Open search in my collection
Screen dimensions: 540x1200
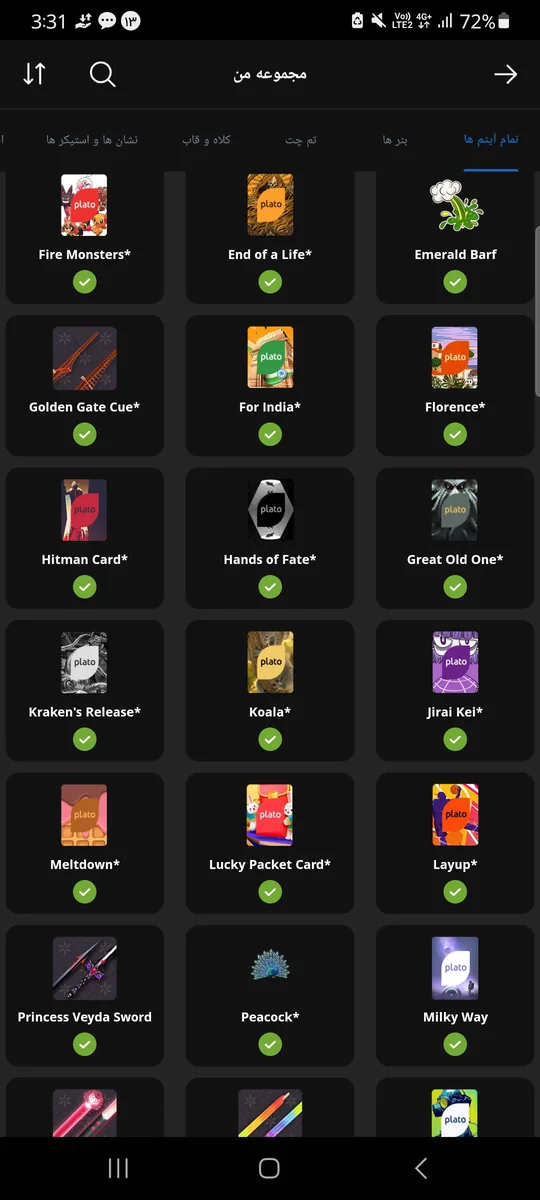[103, 74]
